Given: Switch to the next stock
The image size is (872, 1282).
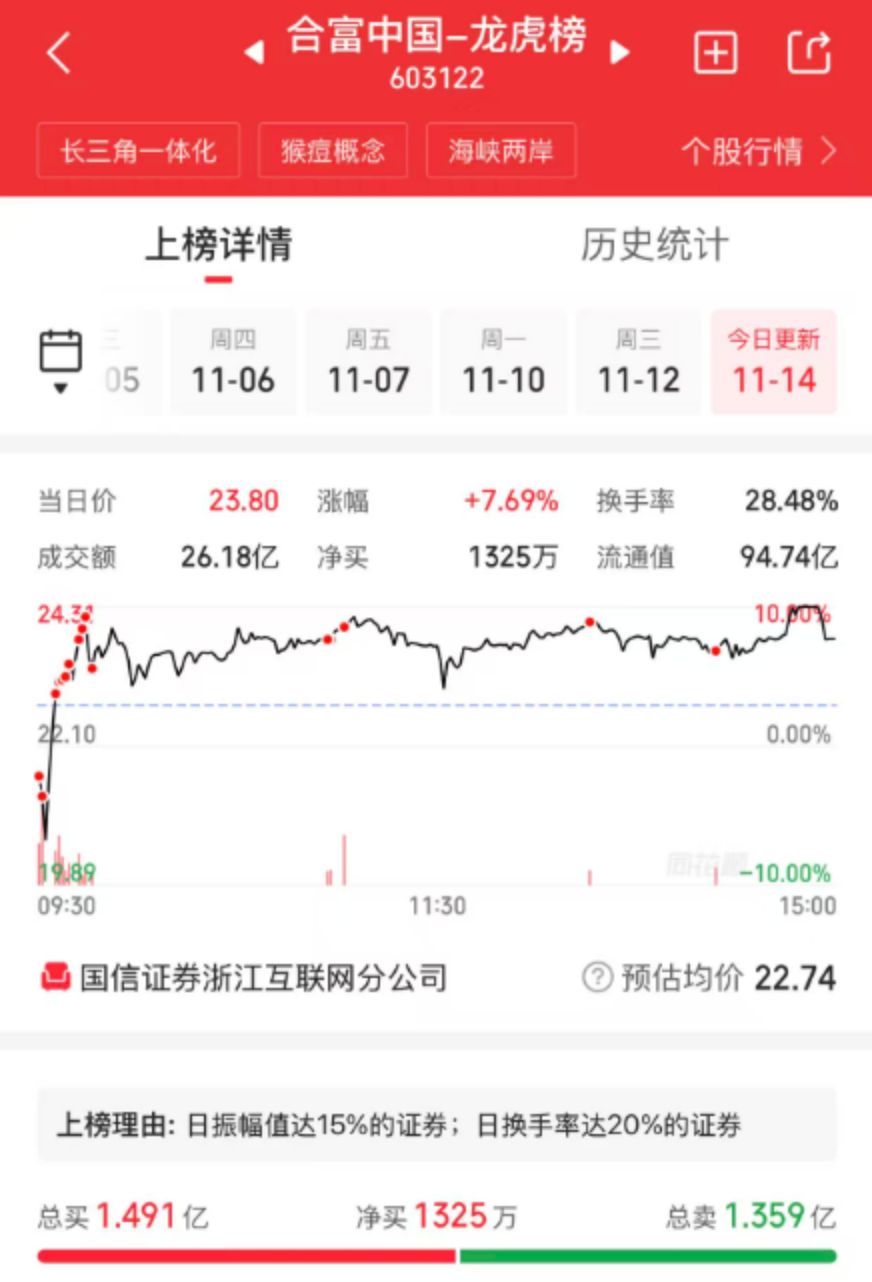Looking at the screenshot, I should point(620,52).
